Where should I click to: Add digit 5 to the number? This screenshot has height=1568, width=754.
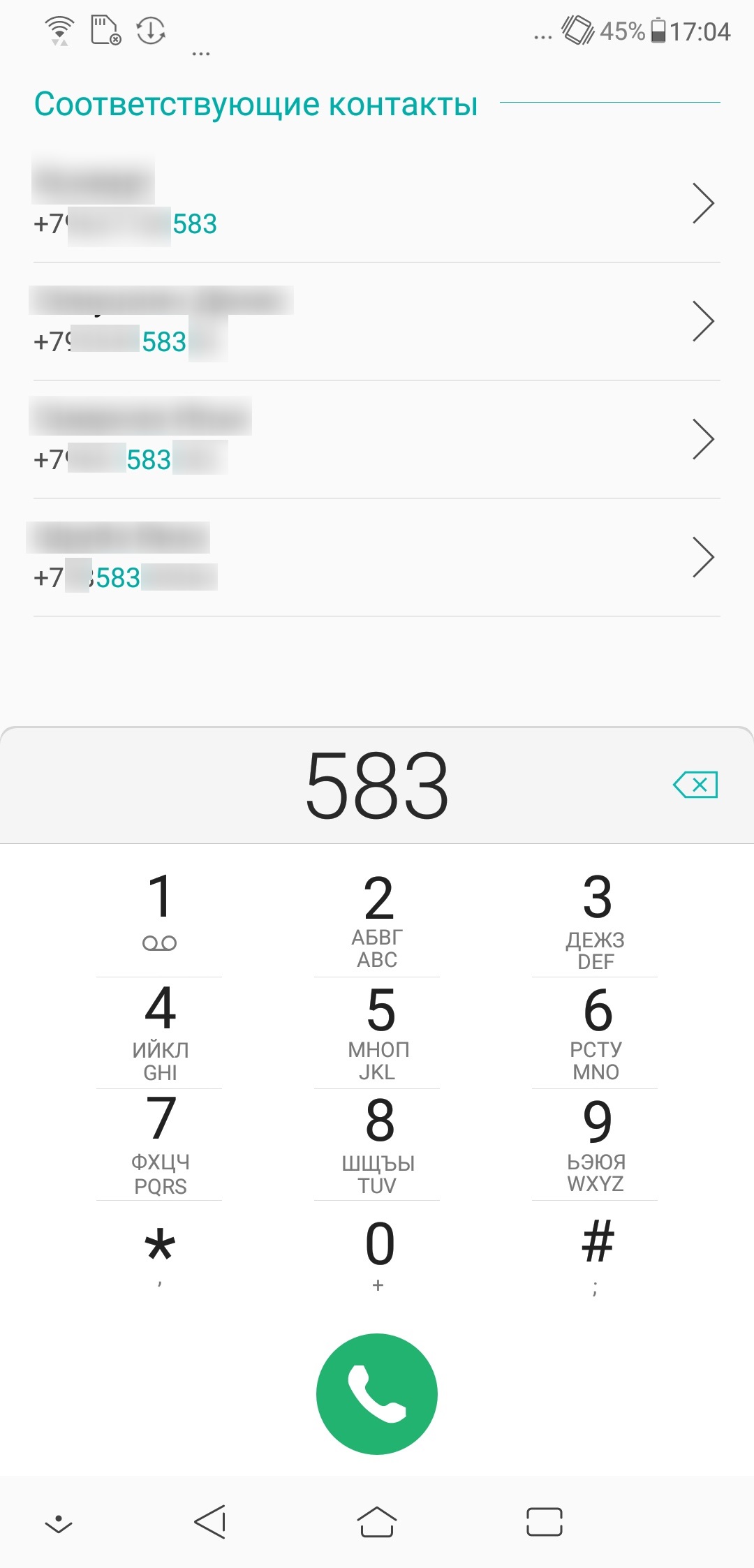(x=378, y=1030)
